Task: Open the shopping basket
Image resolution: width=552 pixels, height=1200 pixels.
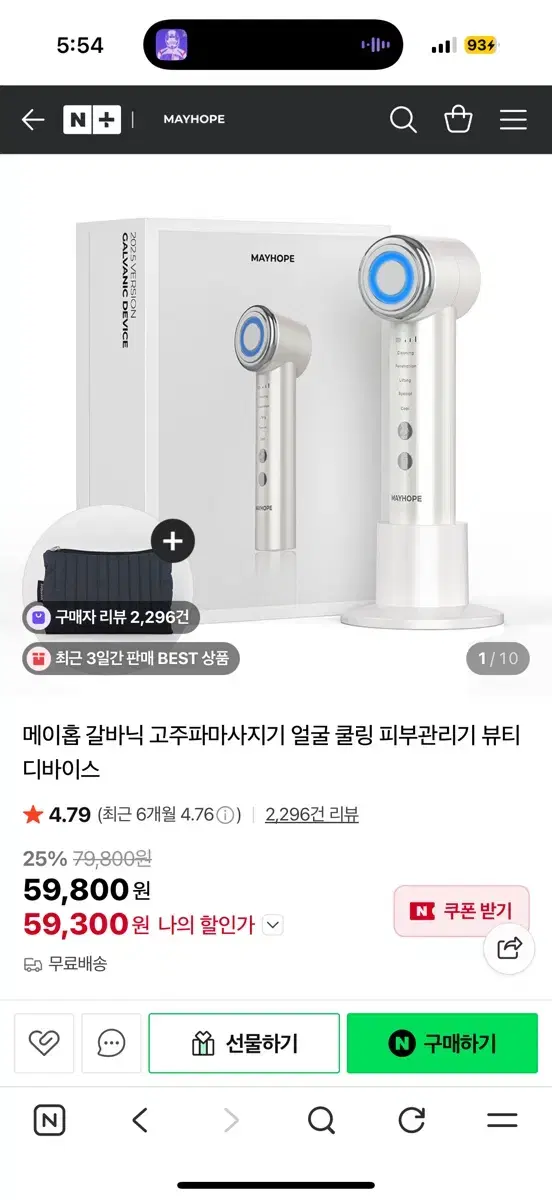Action: 458,120
